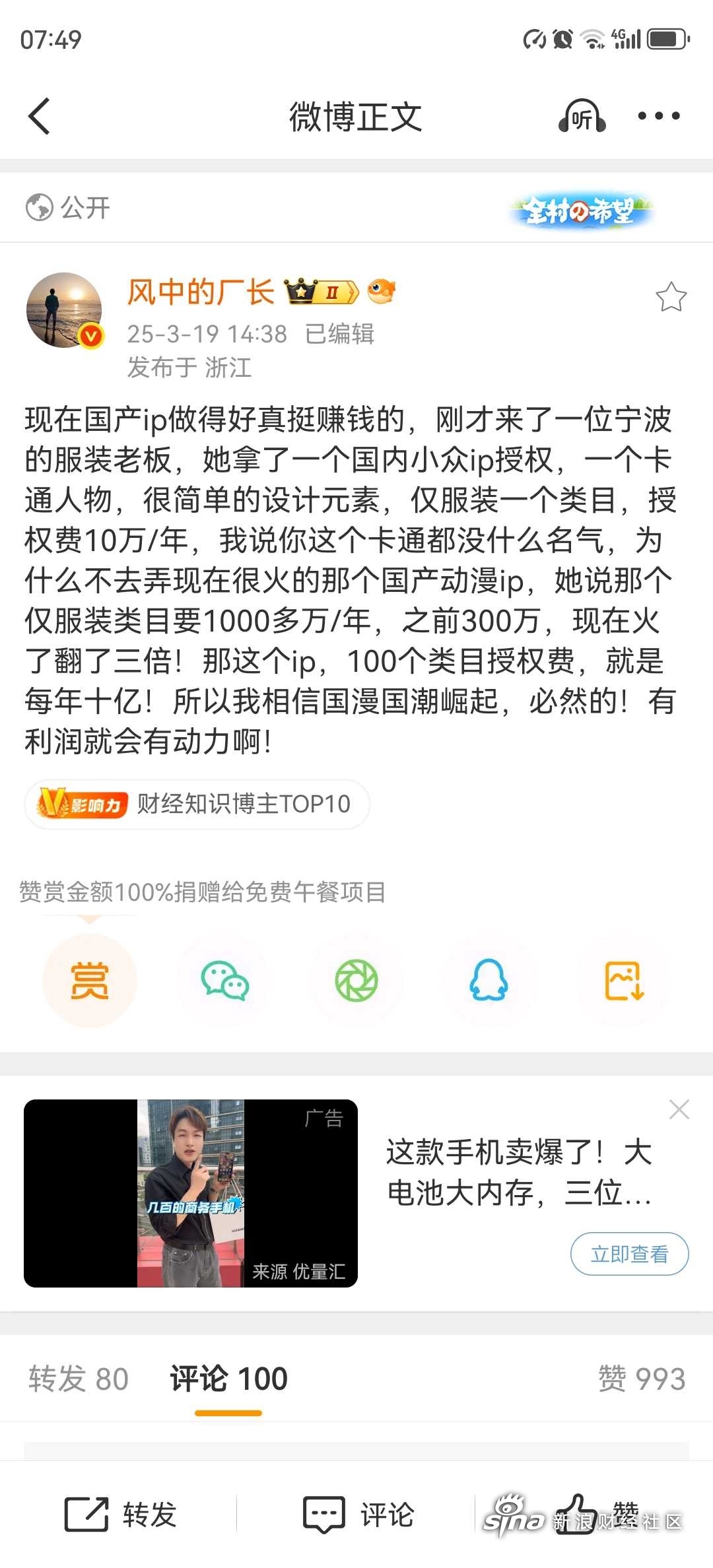Open the phone ad video thumbnail
Viewport: 713px width, 1568px height.
[191, 1193]
